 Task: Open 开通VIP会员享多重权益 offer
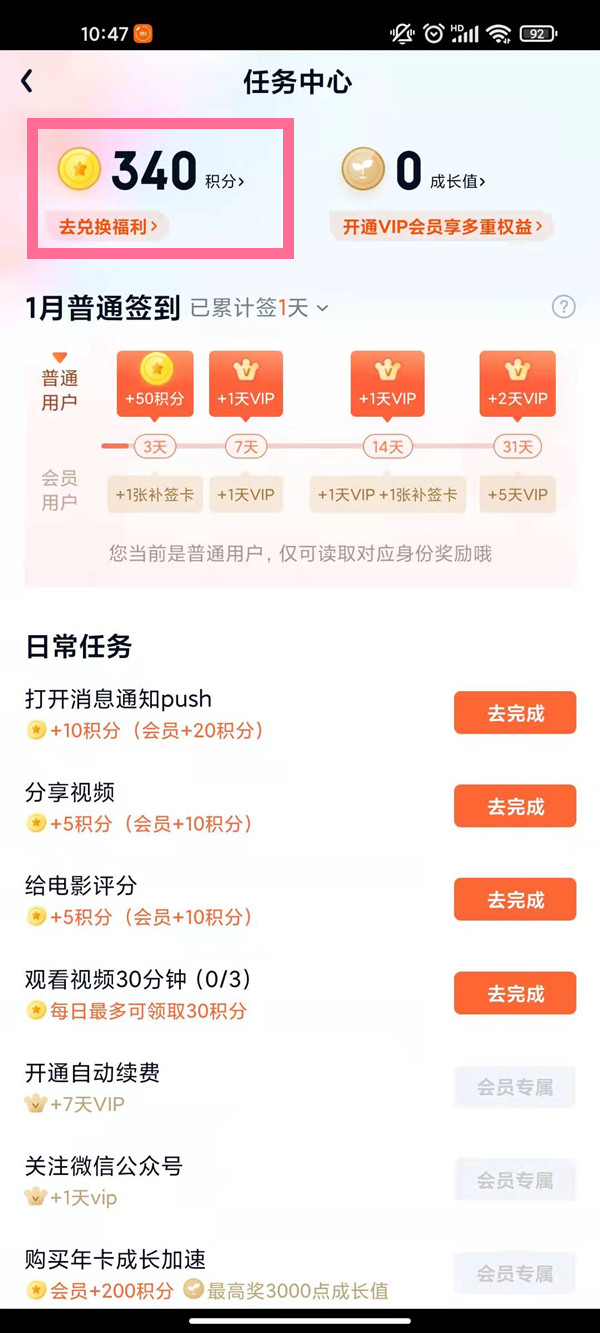(x=442, y=227)
